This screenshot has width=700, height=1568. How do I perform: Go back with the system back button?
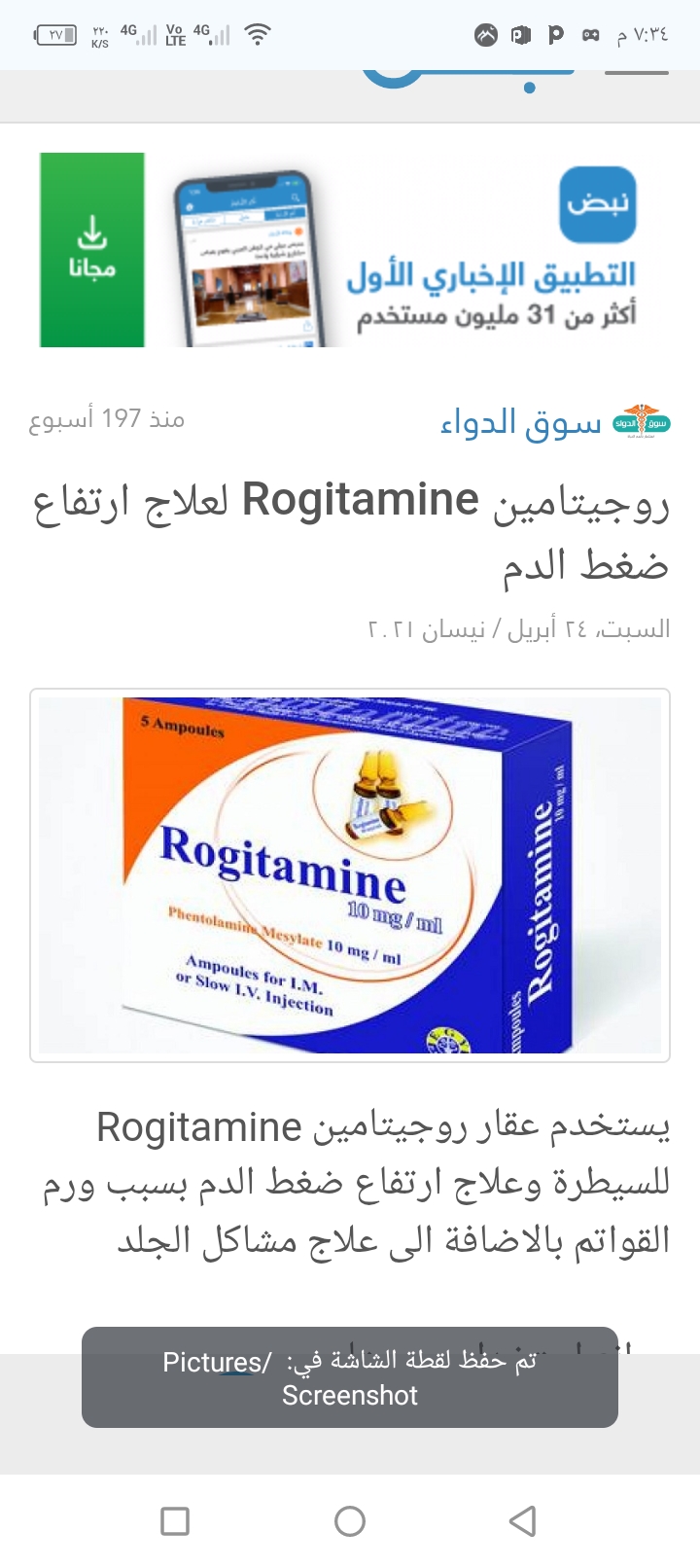(x=523, y=1520)
